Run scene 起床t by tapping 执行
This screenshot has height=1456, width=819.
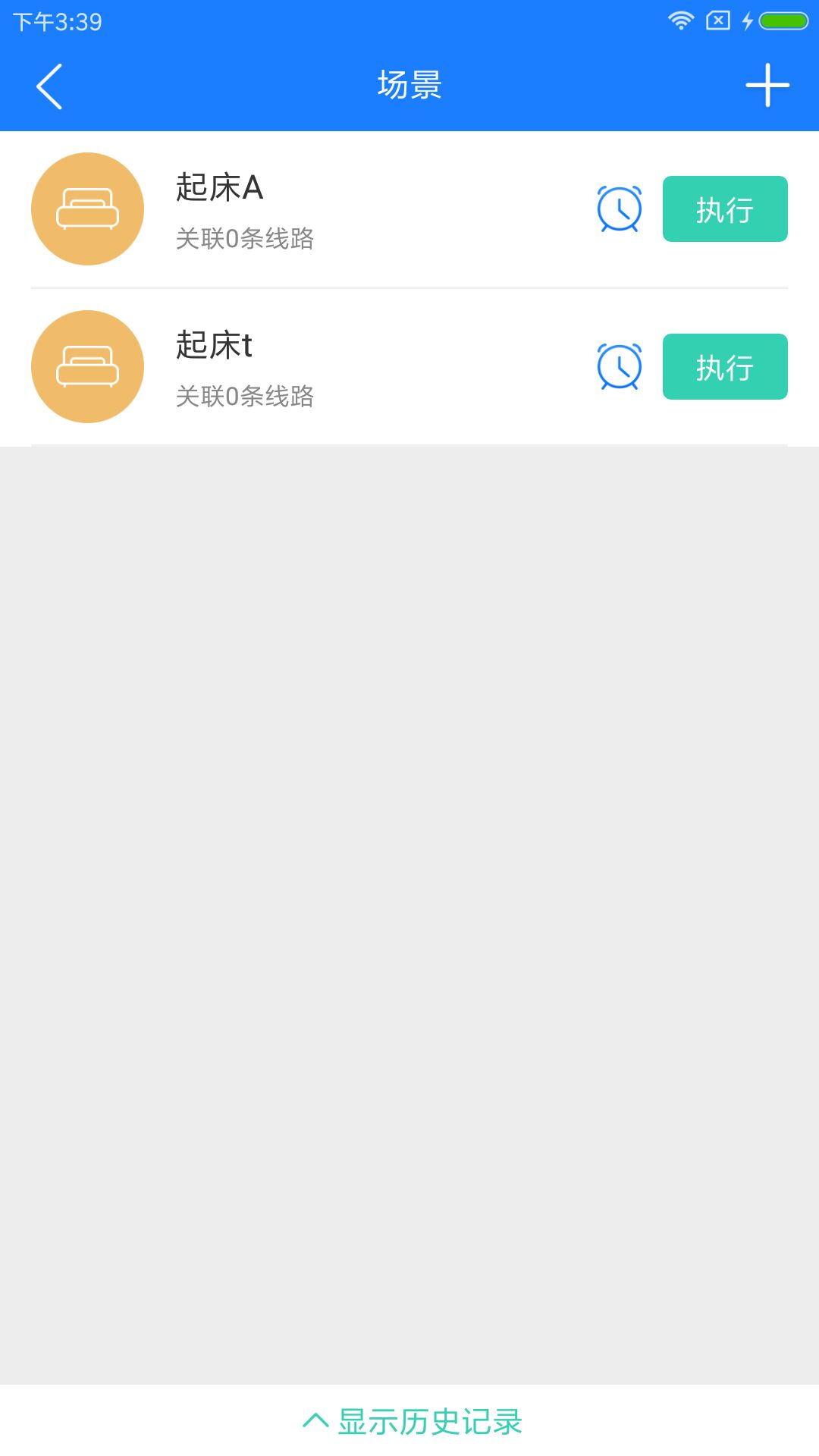point(724,366)
